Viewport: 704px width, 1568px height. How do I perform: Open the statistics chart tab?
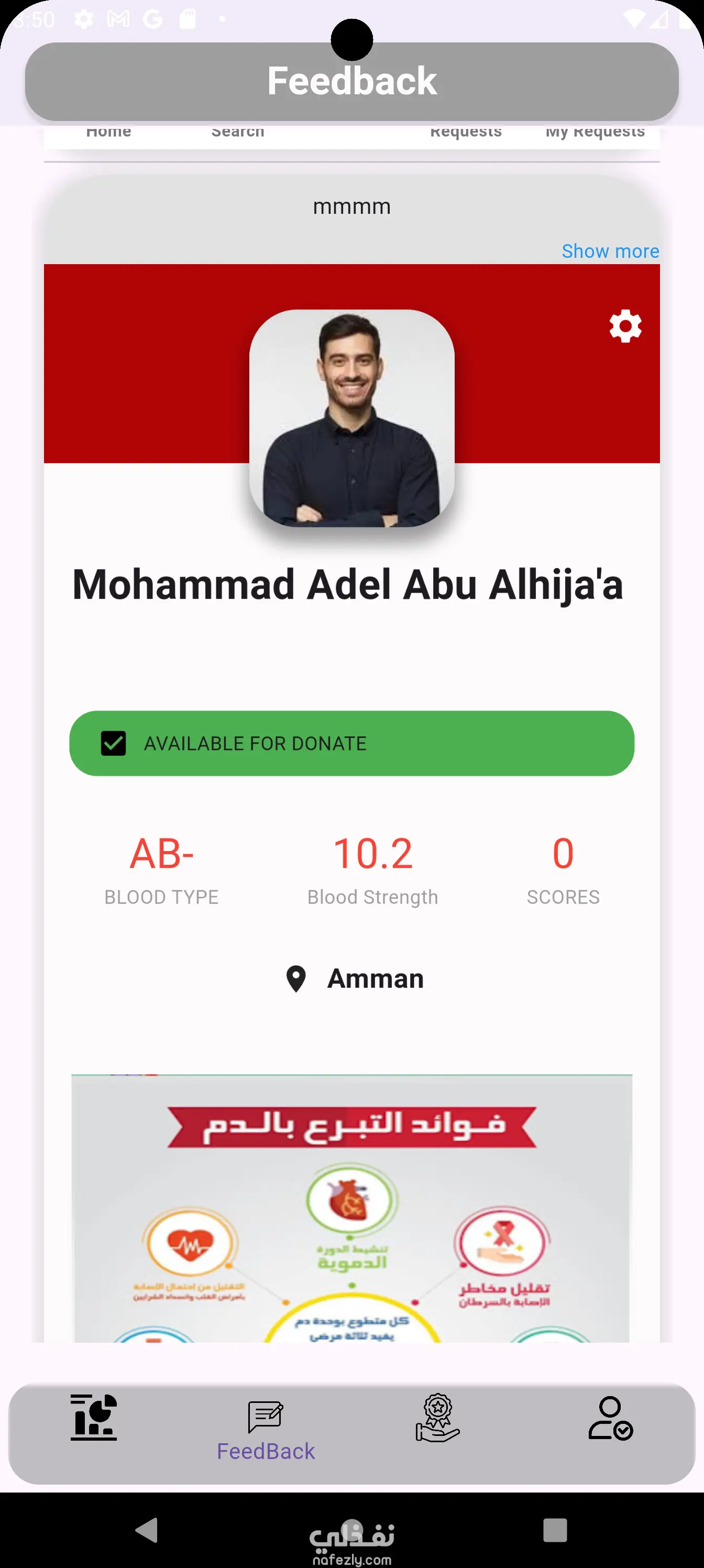tap(93, 1418)
